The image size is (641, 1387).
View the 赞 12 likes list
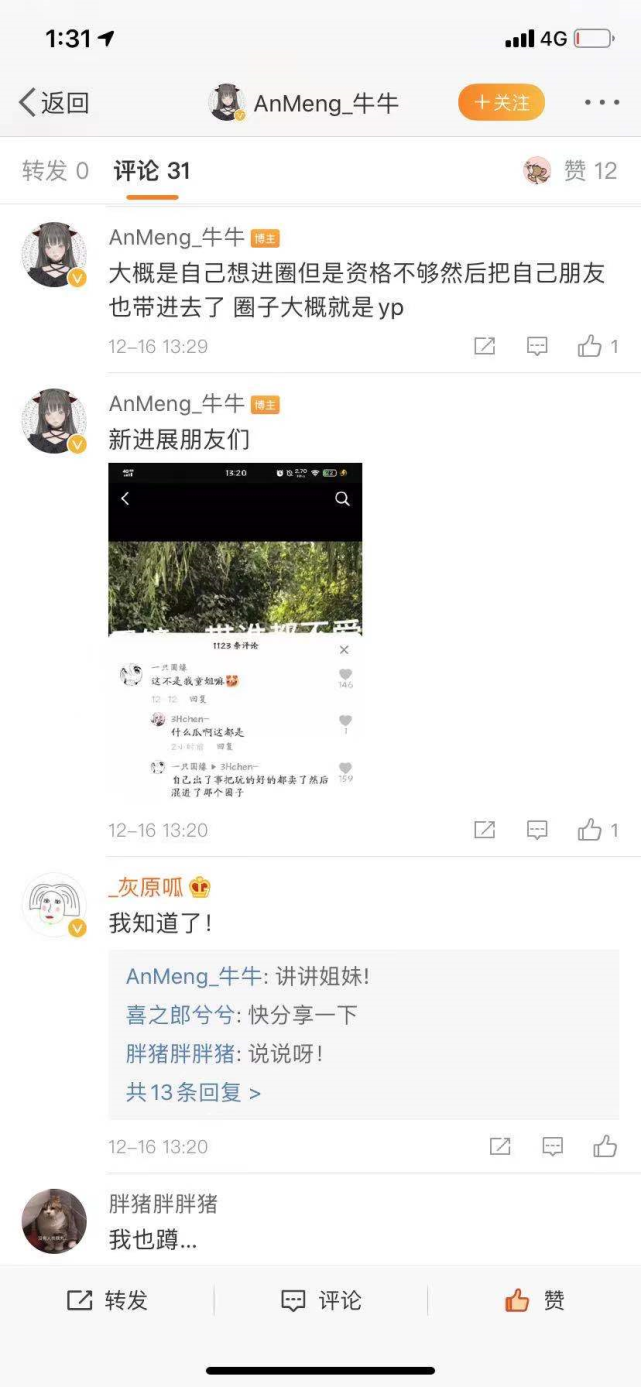click(570, 171)
